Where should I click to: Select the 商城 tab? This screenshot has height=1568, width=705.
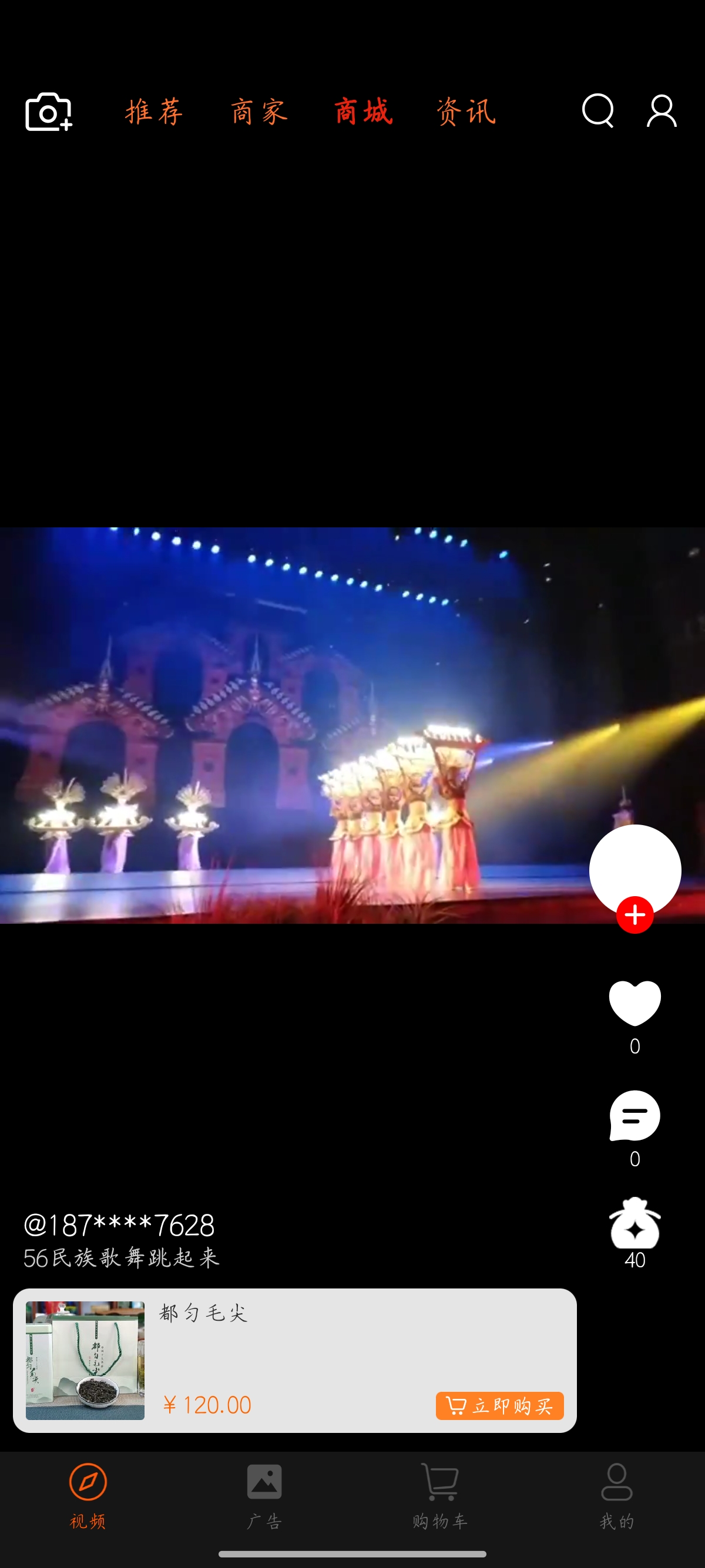[364, 112]
